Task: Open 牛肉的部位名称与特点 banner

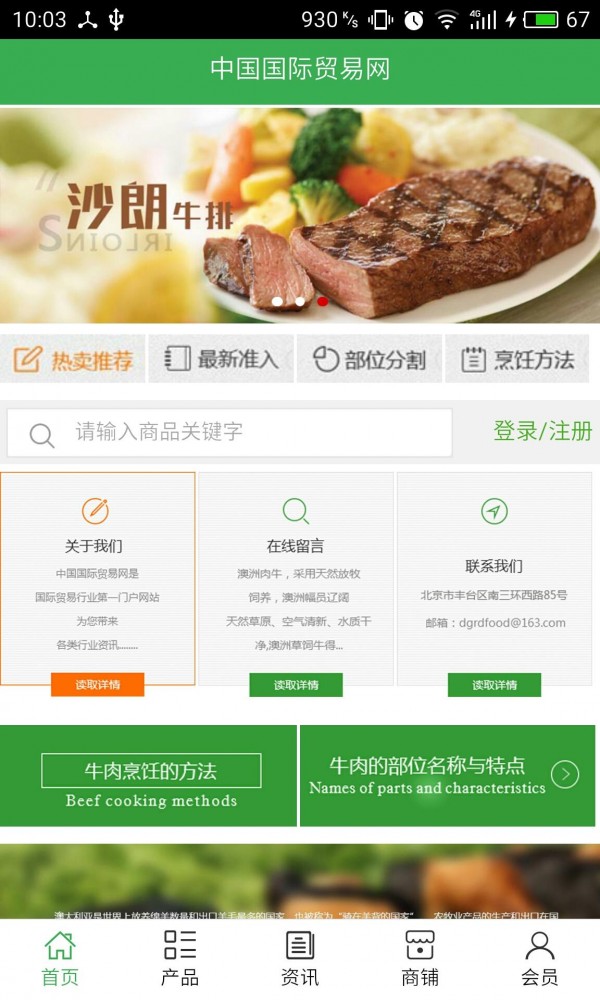Action: (x=446, y=776)
